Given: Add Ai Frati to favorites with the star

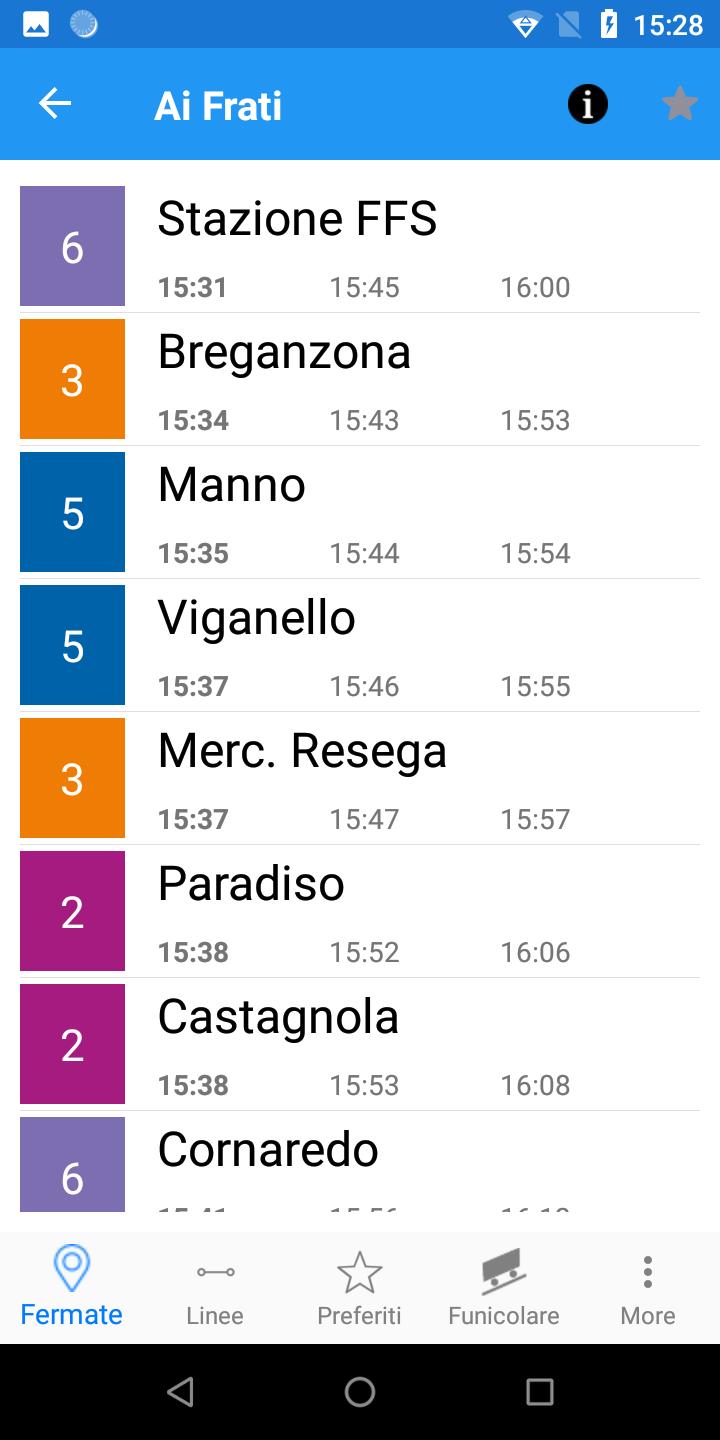Looking at the screenshot, I should (x=680, y=104).
